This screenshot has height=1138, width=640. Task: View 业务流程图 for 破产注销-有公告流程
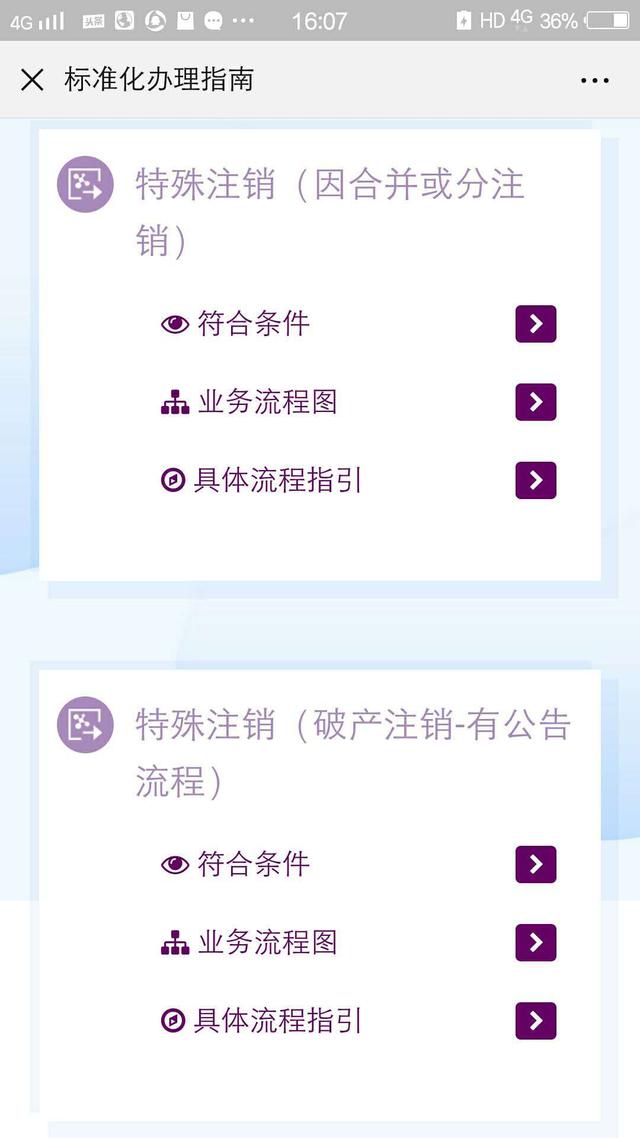[x=535, y=942]
